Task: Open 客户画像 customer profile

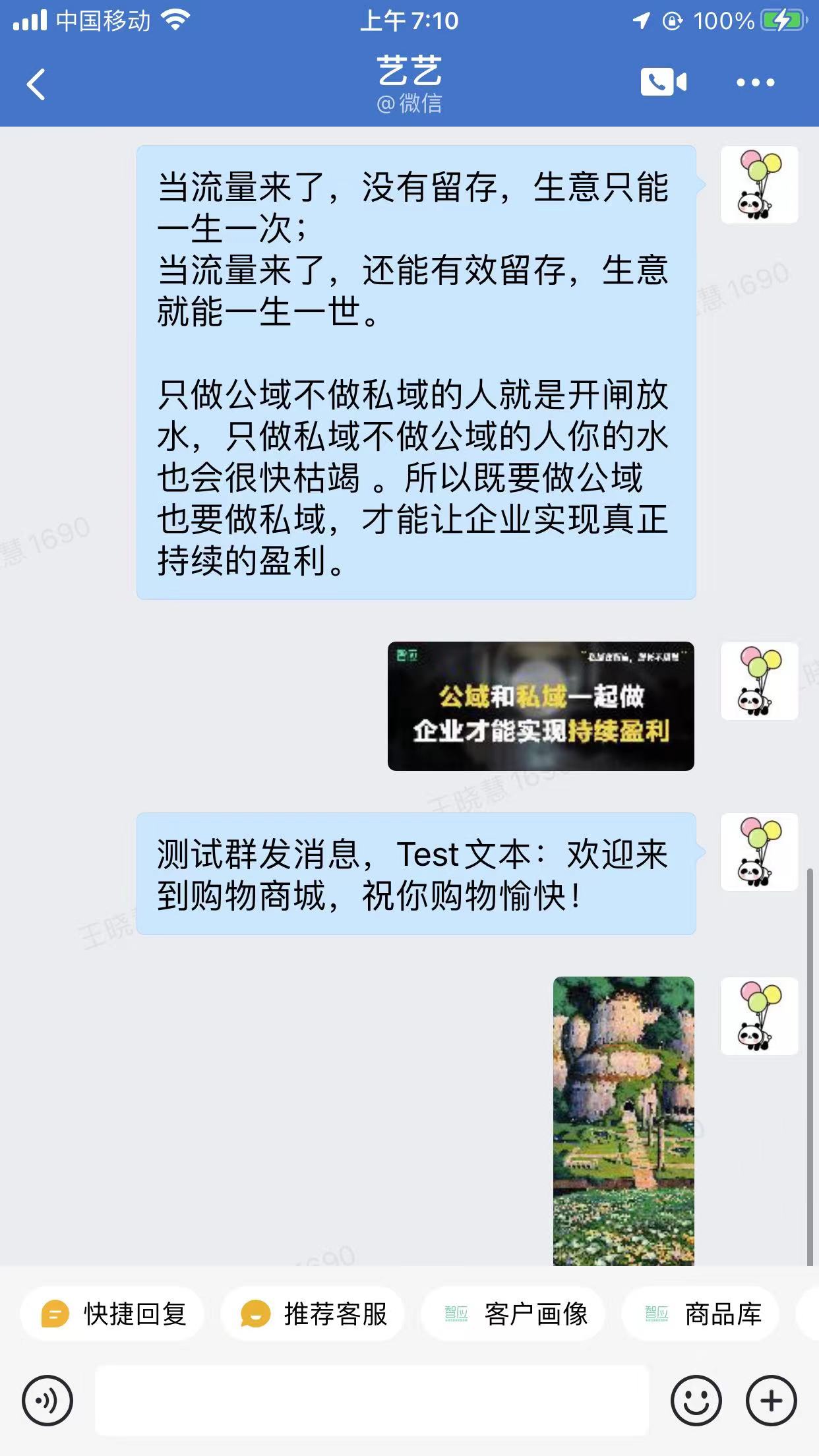Action: (x=514, y=1314)
